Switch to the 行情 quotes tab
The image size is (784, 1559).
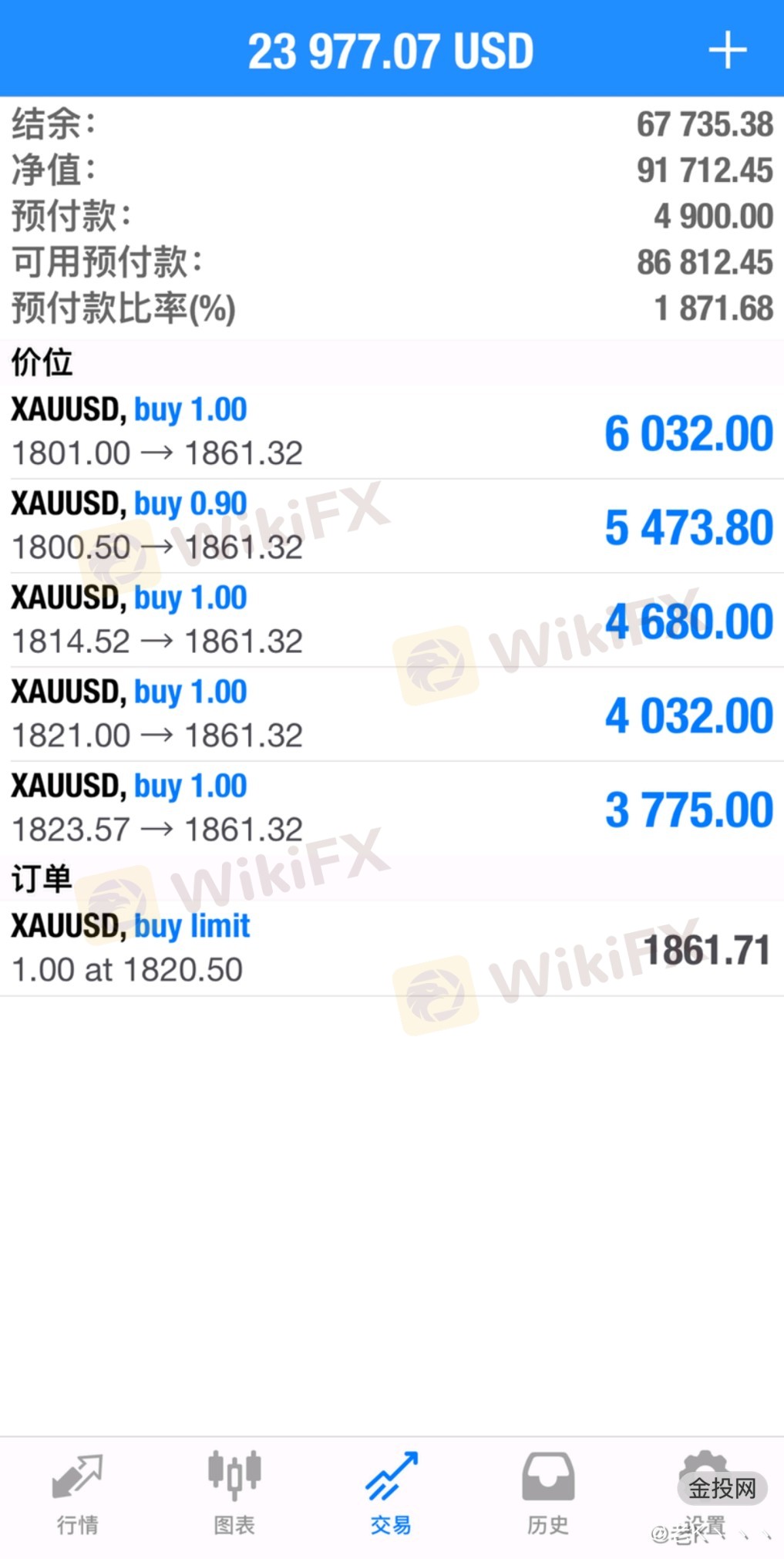pos(78,1493)
